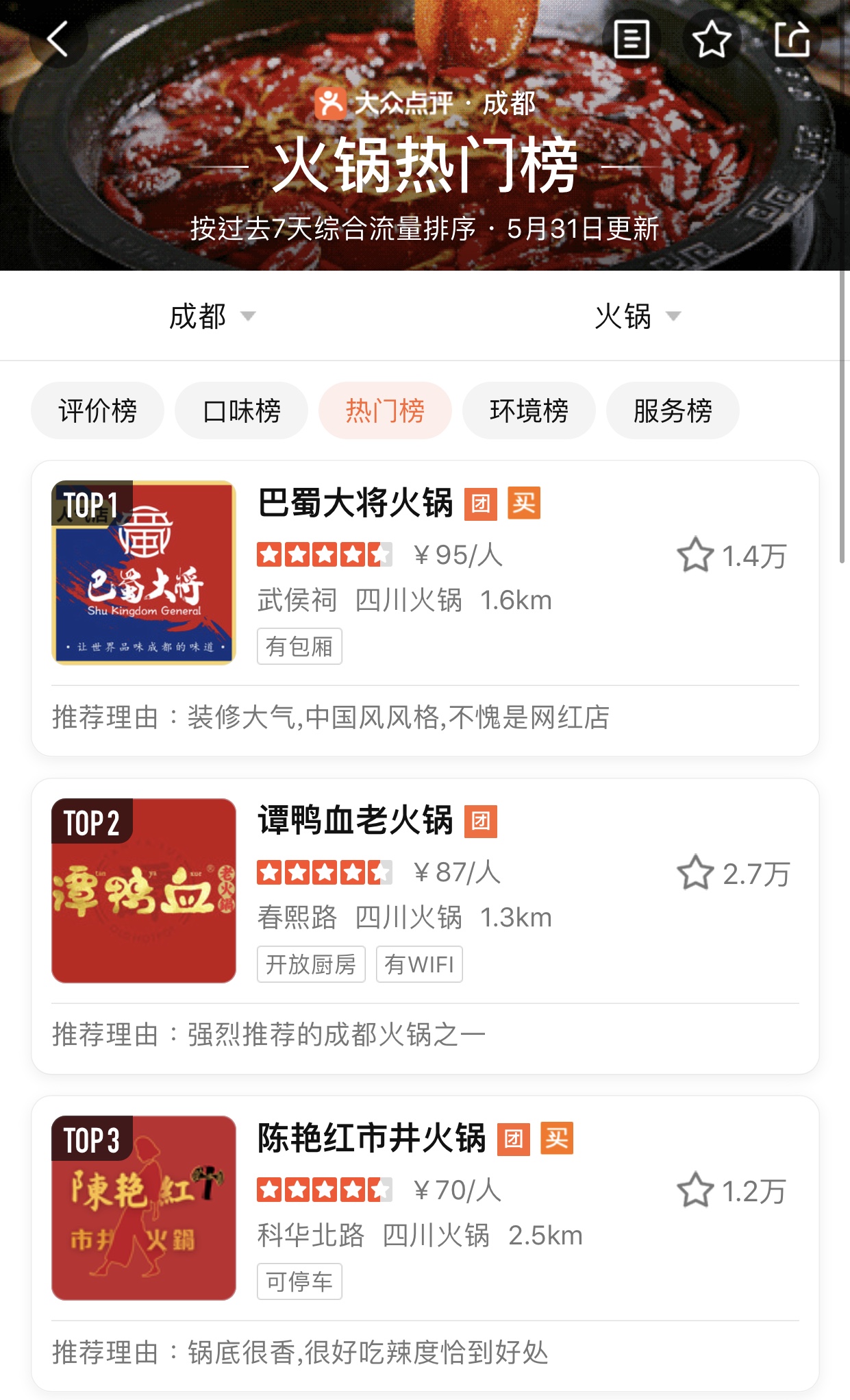Open the 陈艳红市井火锅 restaurant card
Image resolution: width=850 pixels, height=1400 pixels.
click(x=425, y=1243)
